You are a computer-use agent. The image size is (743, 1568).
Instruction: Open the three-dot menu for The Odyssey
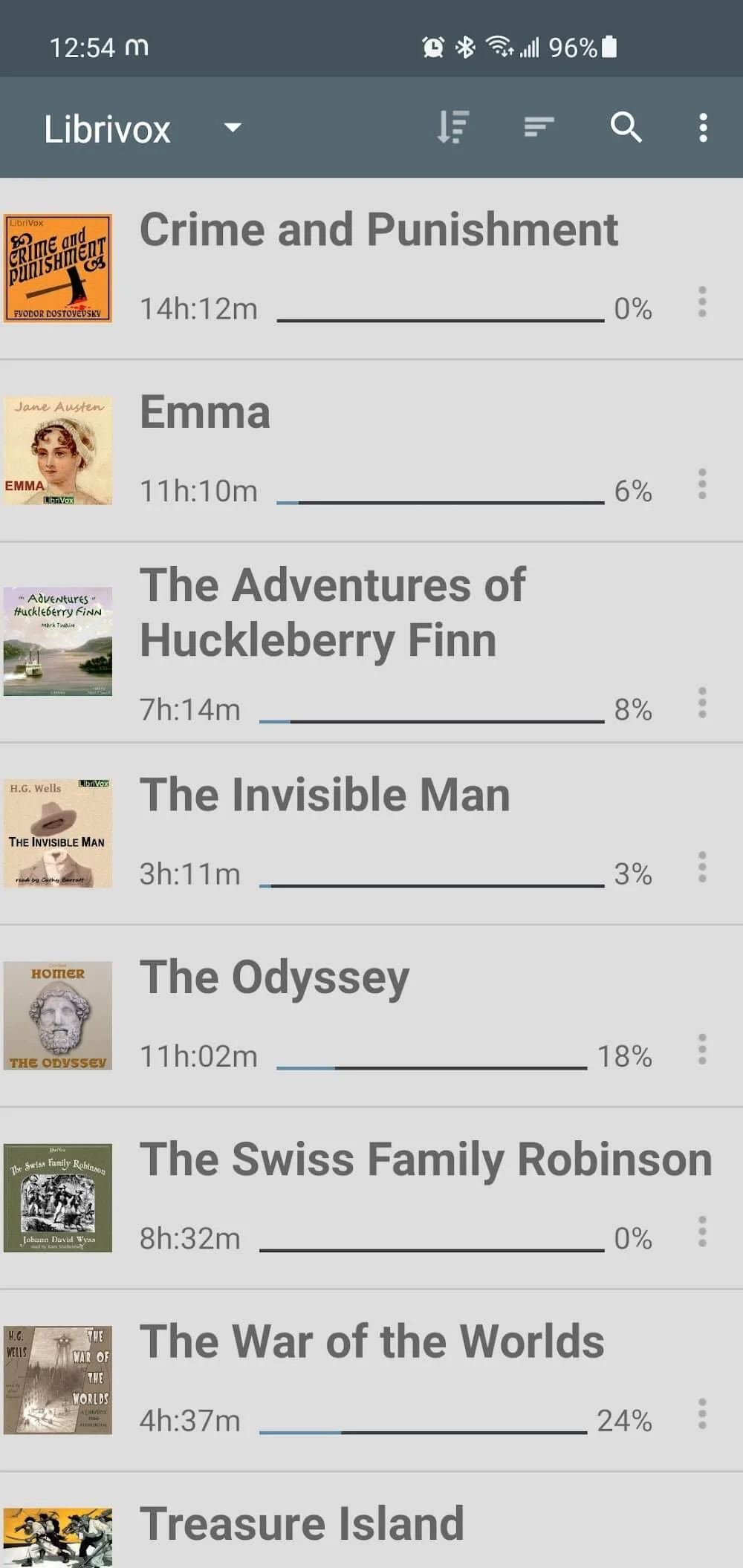[x=702, y=1050]
